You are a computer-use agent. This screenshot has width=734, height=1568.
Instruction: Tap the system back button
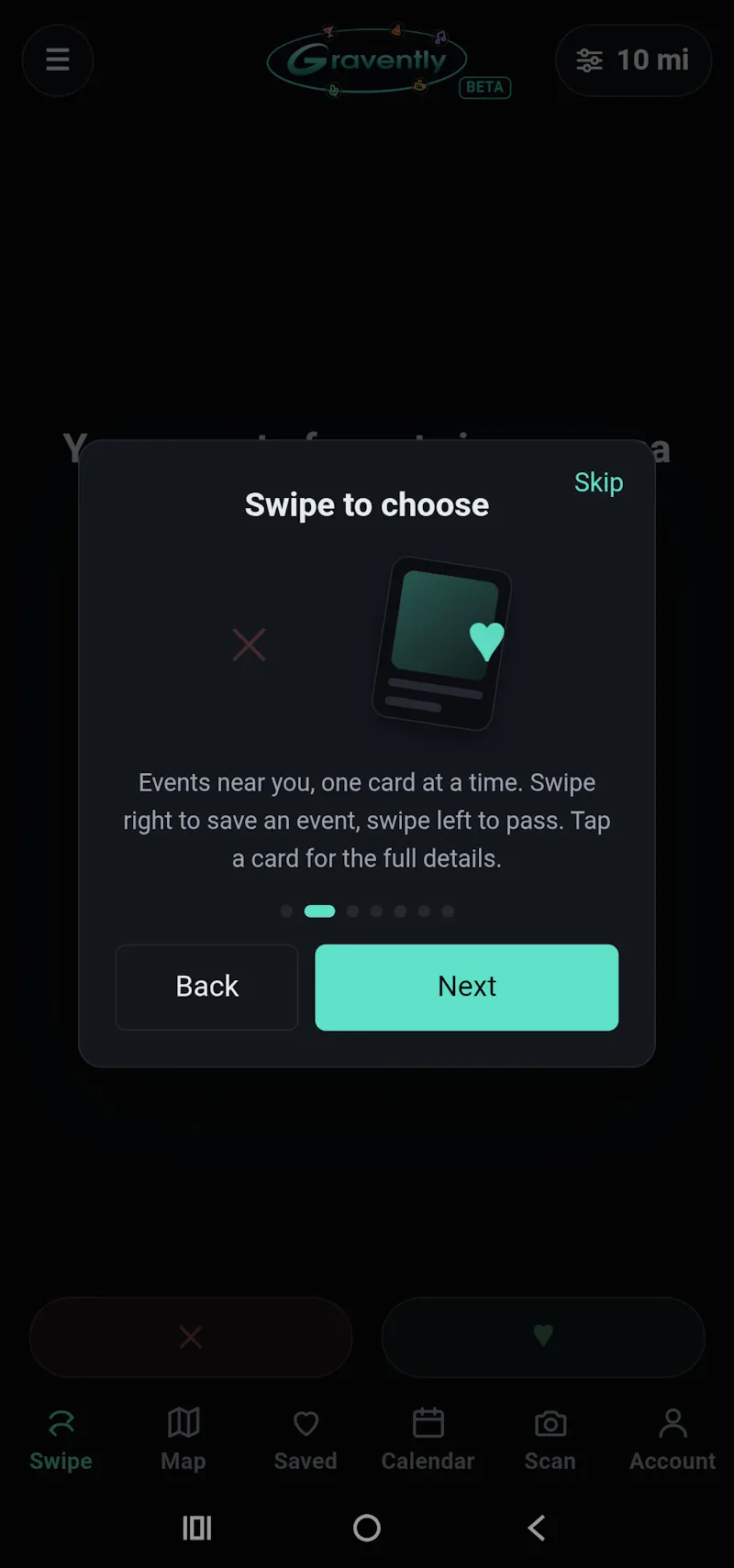click(x=537, y=1528)
